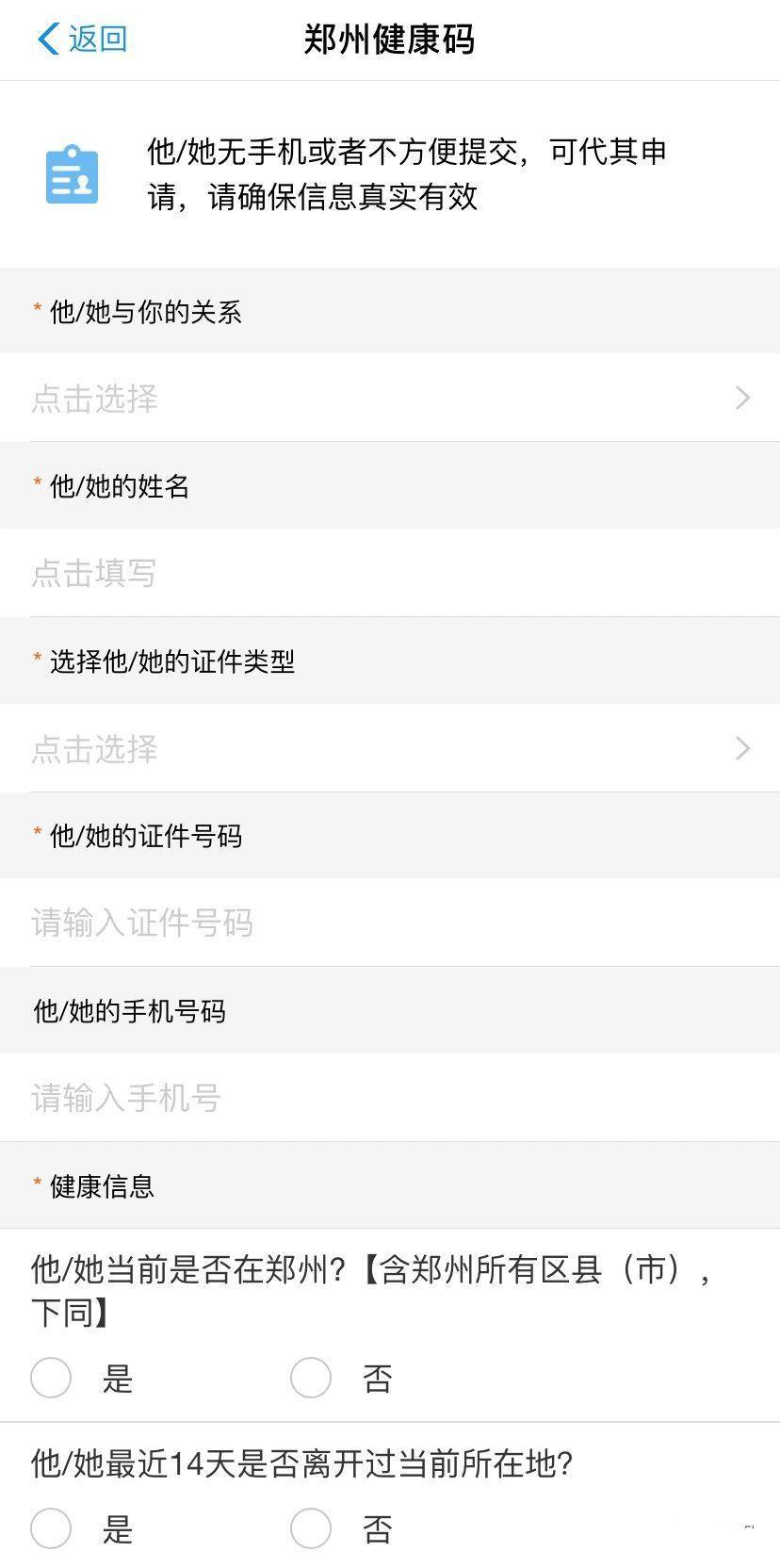
Task: Click the blue ID card icon
Action: coord(71,175)
